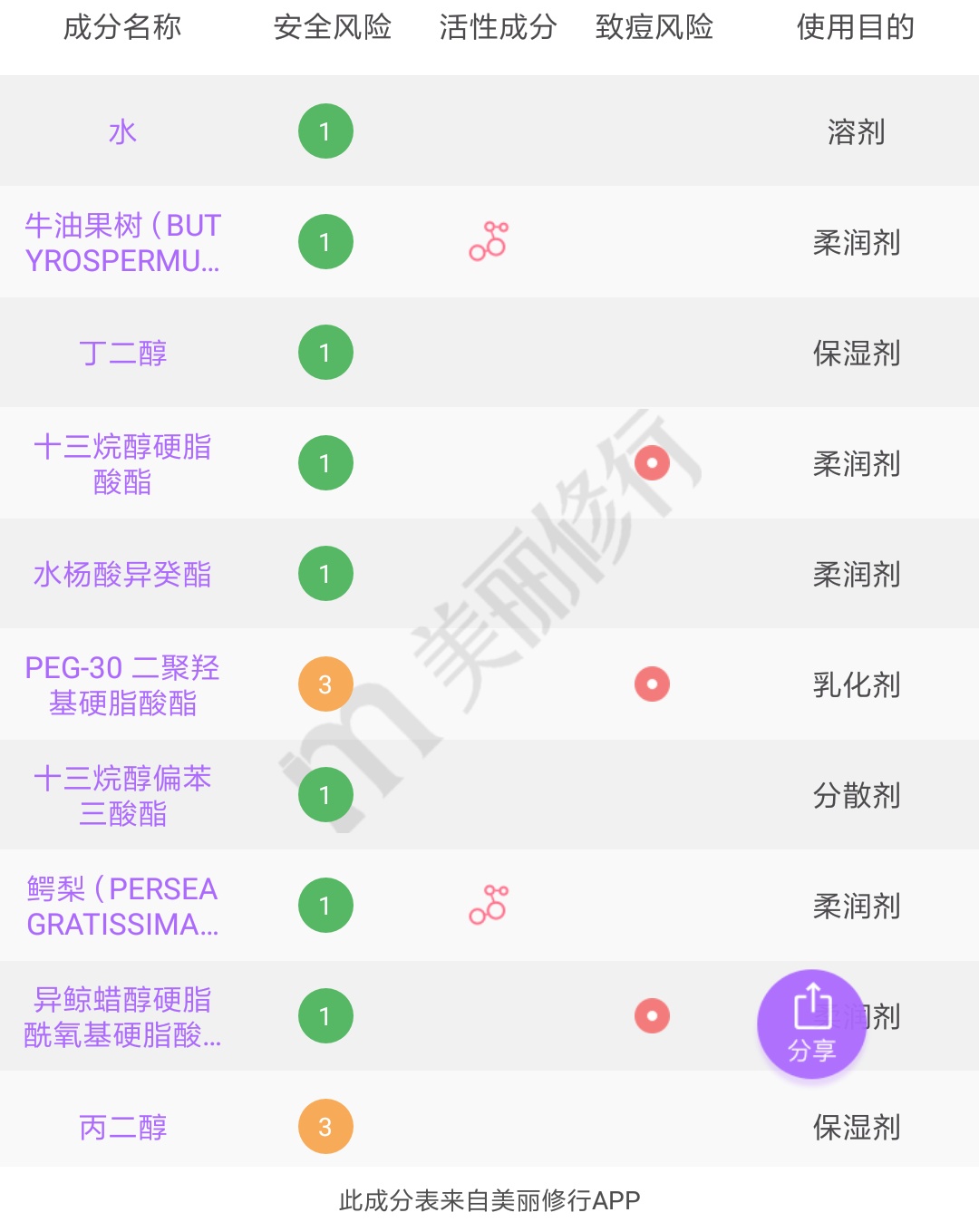The image size is (979, 1232).
Task: Click the footer text 此成分表来自美丽修行APP
Action: [x=489, y=1199]
